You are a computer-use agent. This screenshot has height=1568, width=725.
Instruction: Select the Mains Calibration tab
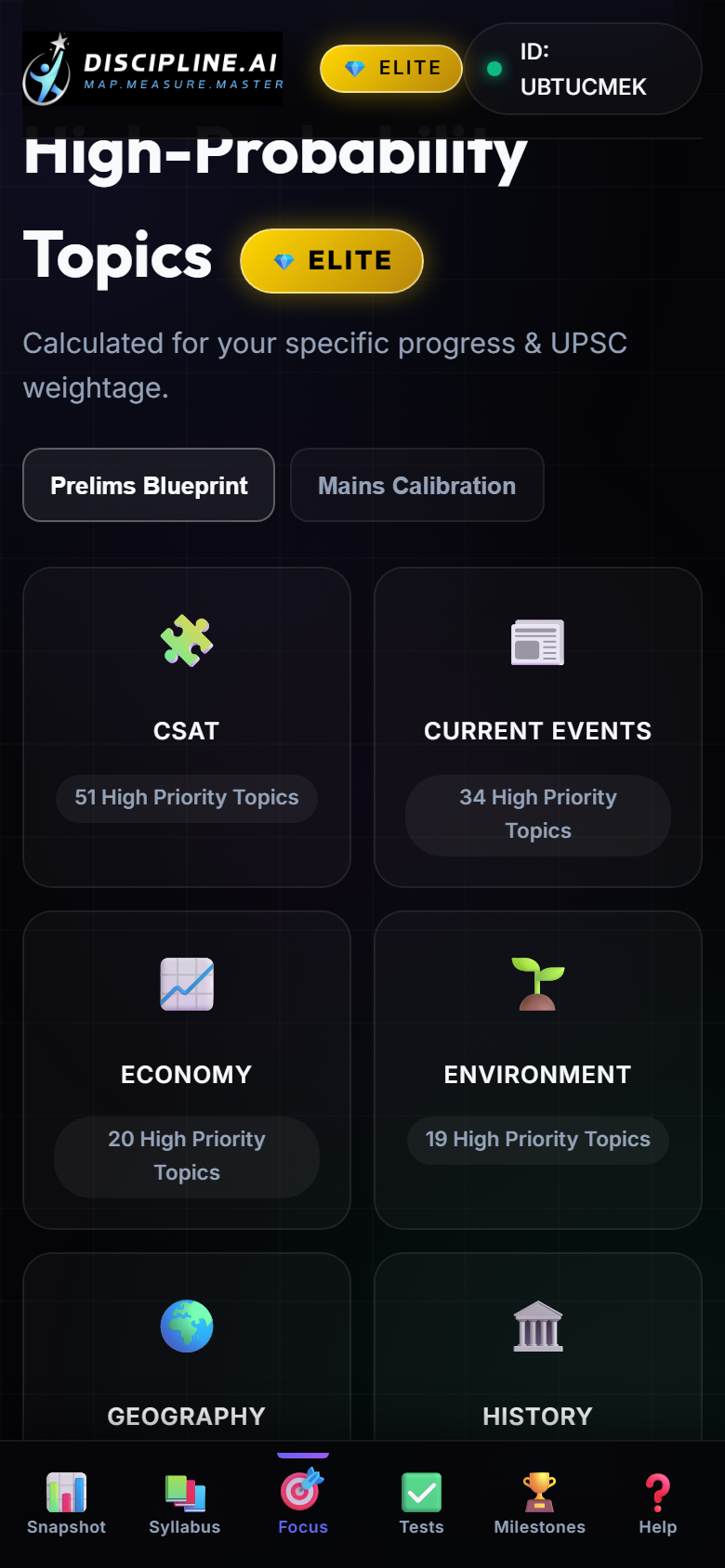pos(416,485)
